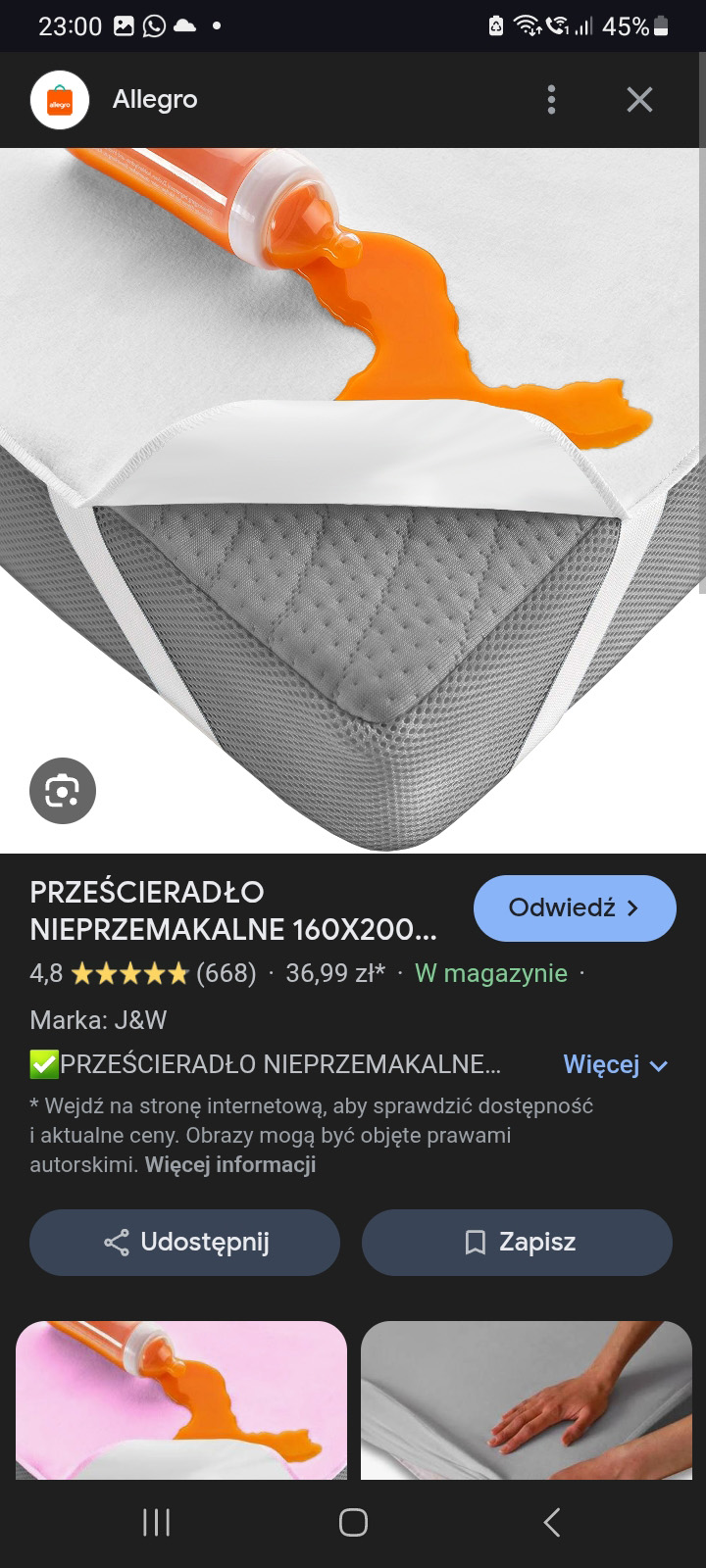
Task: Tap the bookmark icon beside Zapisz
Action: [475, 1242]
